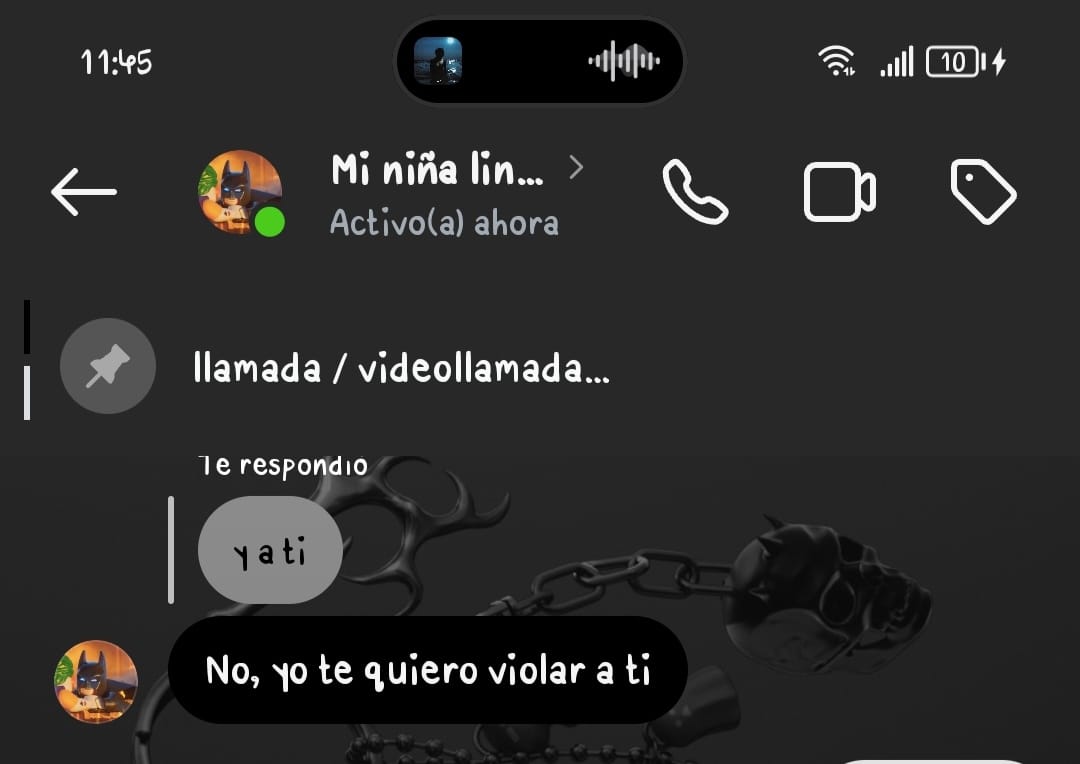Go back from this chat

(84, 192)
